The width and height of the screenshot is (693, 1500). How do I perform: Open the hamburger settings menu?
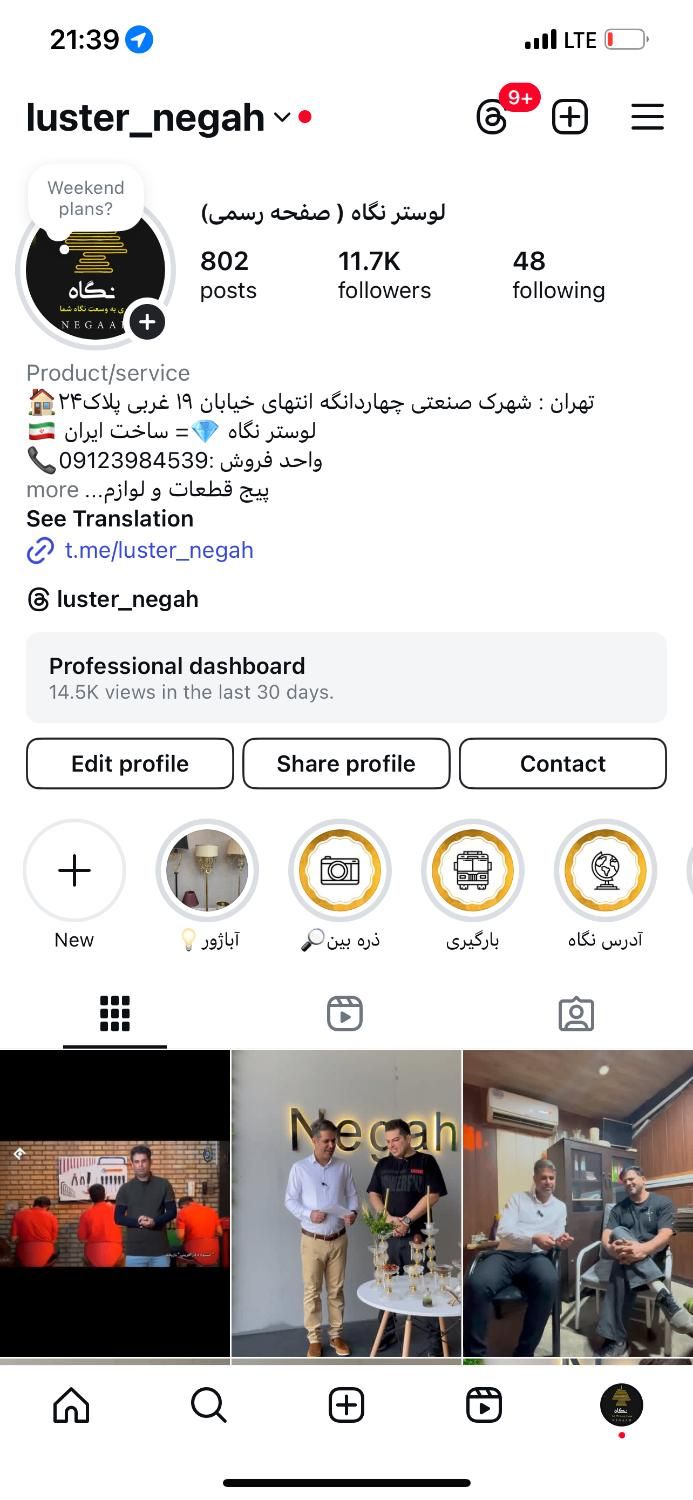click(647, 117)
